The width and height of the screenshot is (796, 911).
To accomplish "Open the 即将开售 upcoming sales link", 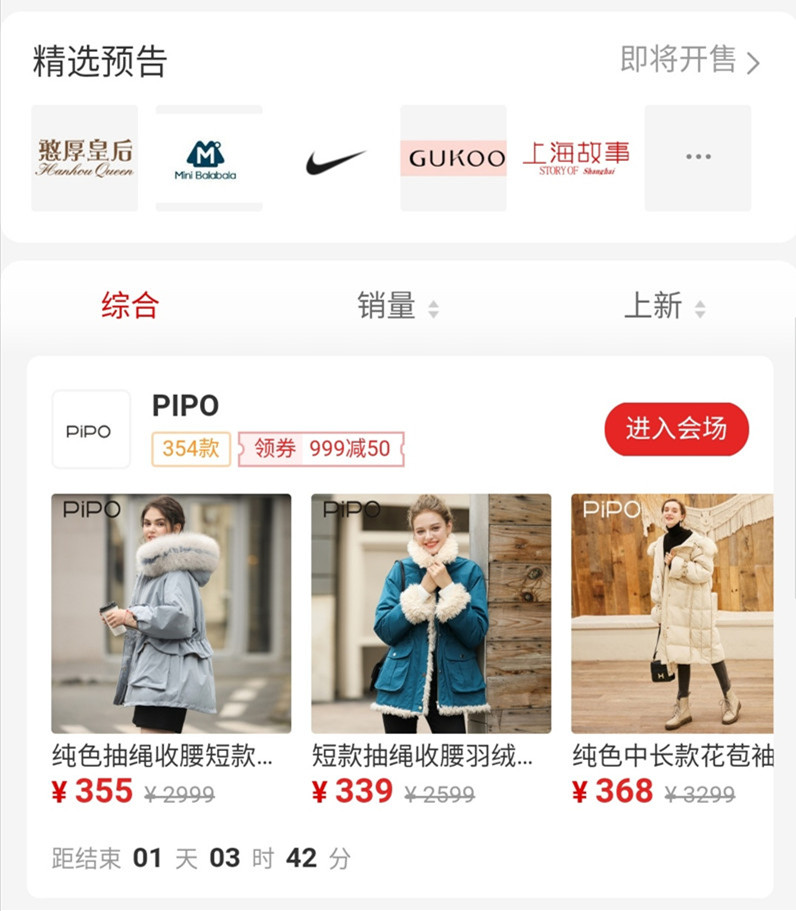I will pos(690,60).
